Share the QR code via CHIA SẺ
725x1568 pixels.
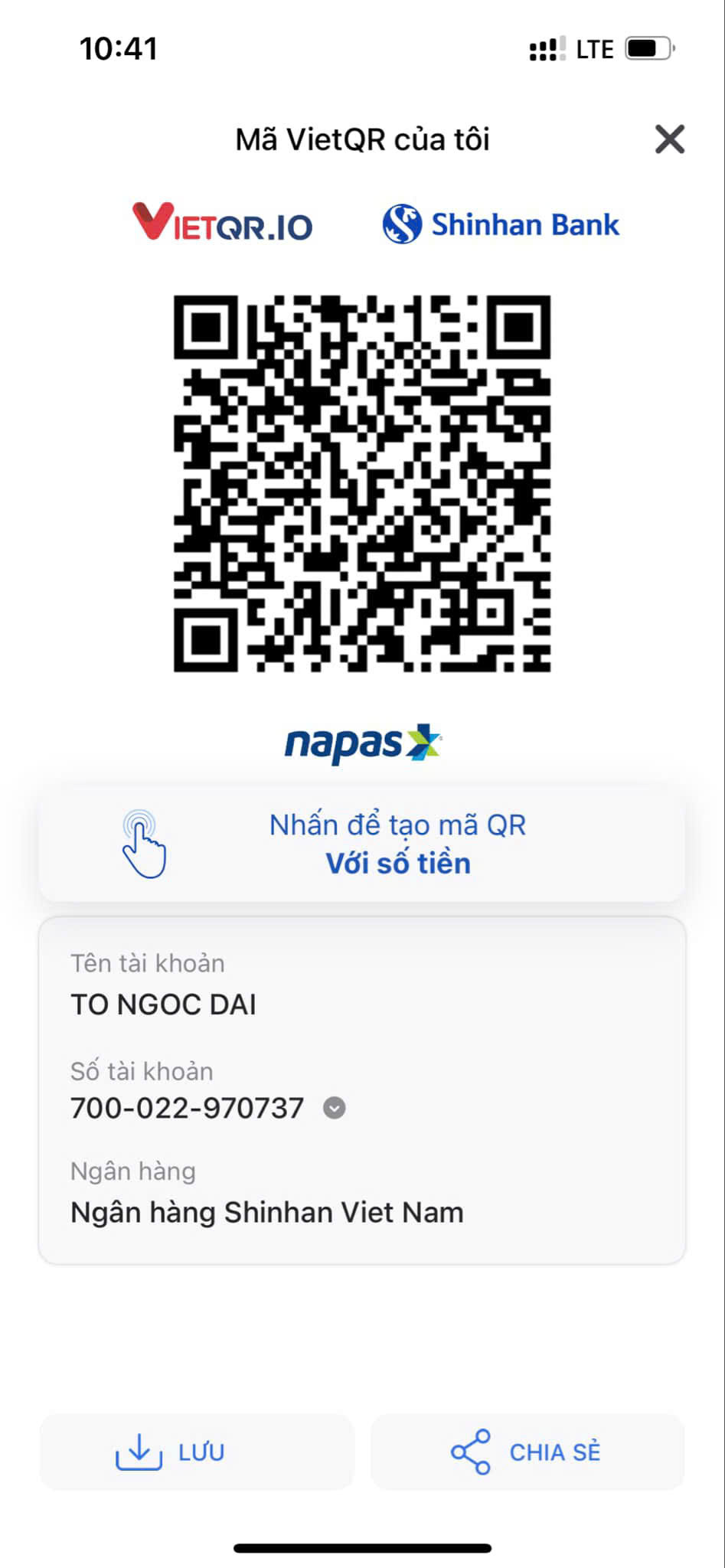click(527, 1452)
